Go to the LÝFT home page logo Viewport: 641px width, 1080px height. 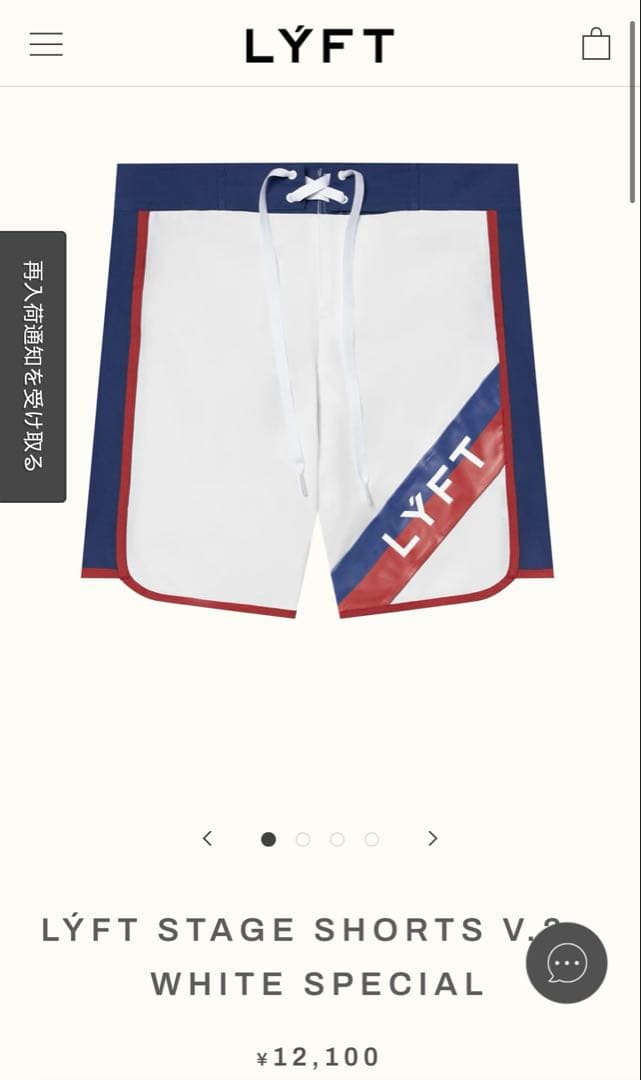pos(320,46)
